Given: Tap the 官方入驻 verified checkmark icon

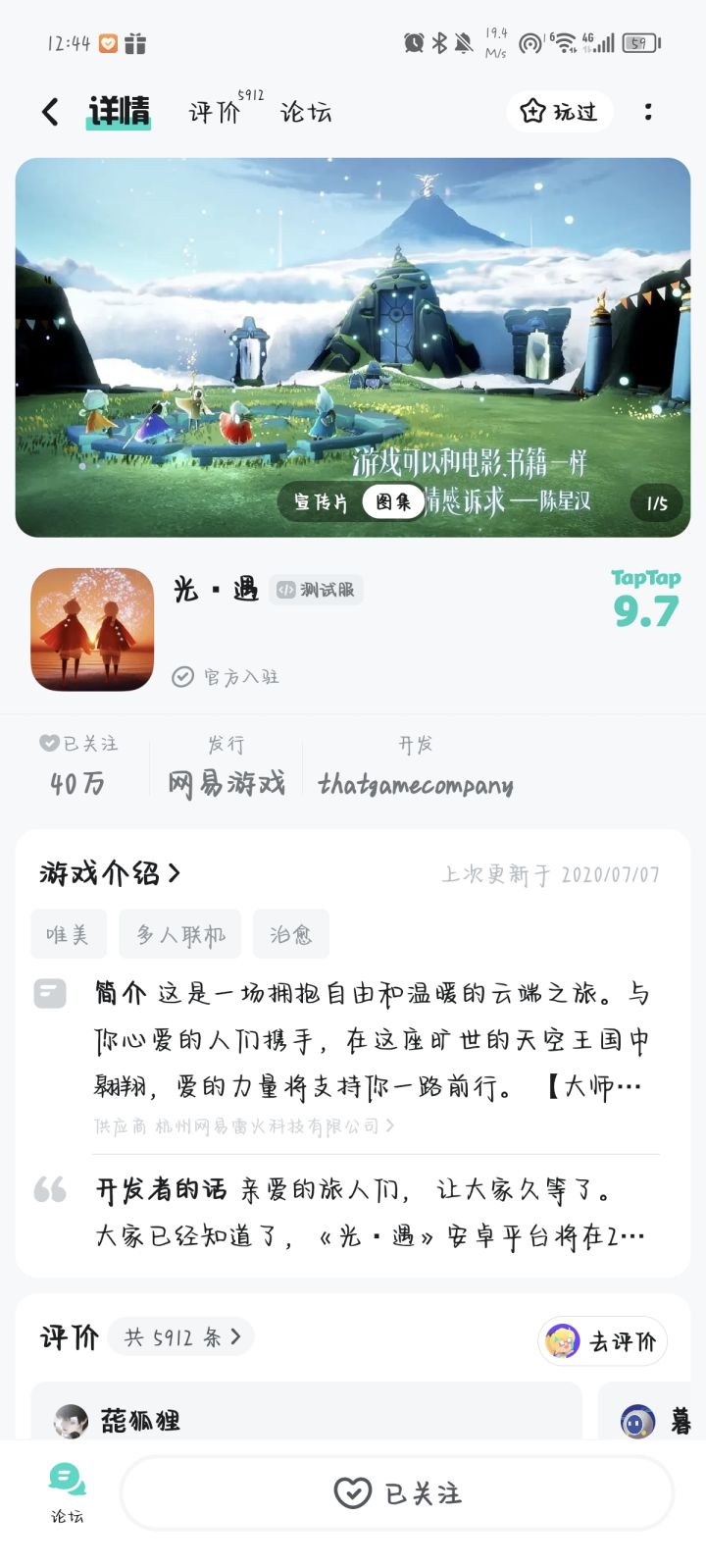Looking at the screenshot, I should (181, 676).
